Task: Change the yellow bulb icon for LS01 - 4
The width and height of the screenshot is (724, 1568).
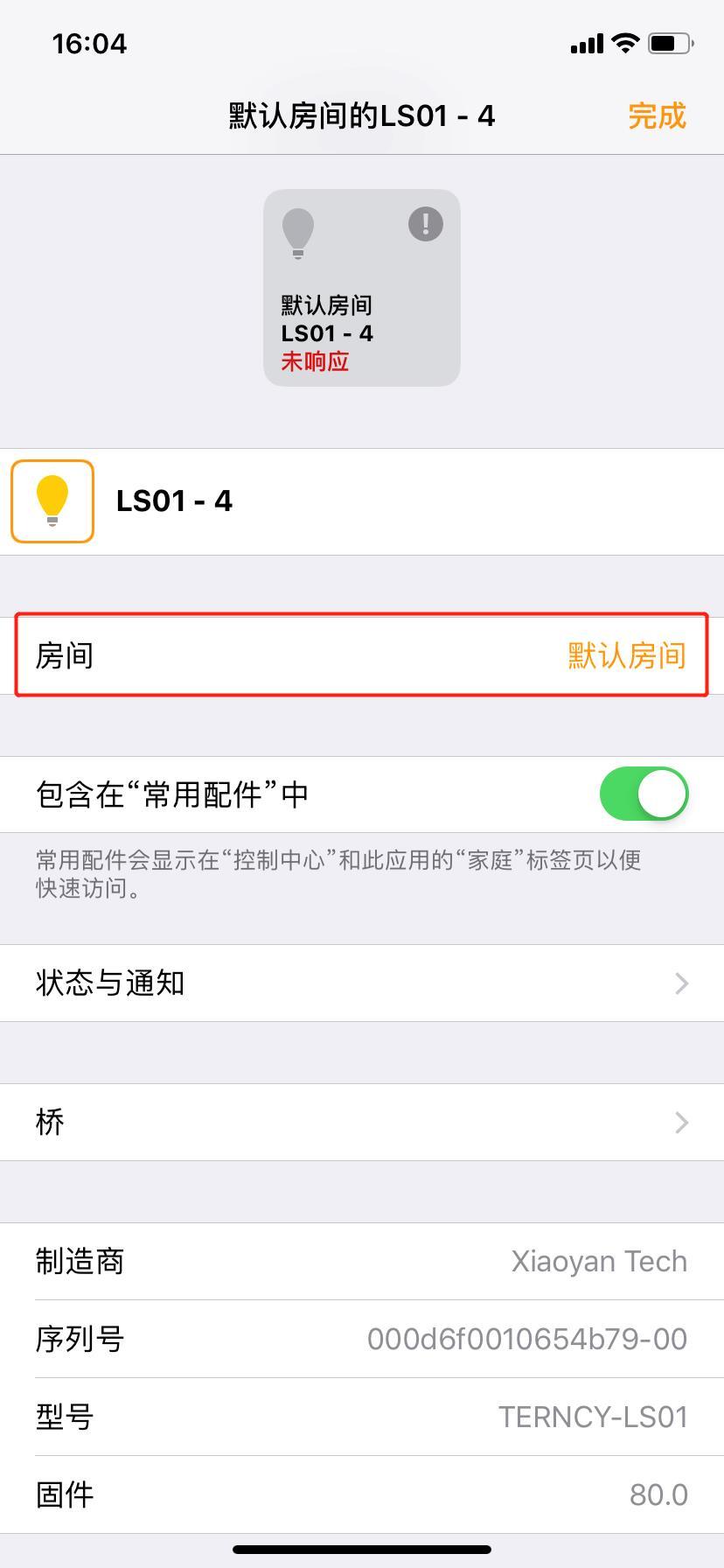Action: [52, 501]
